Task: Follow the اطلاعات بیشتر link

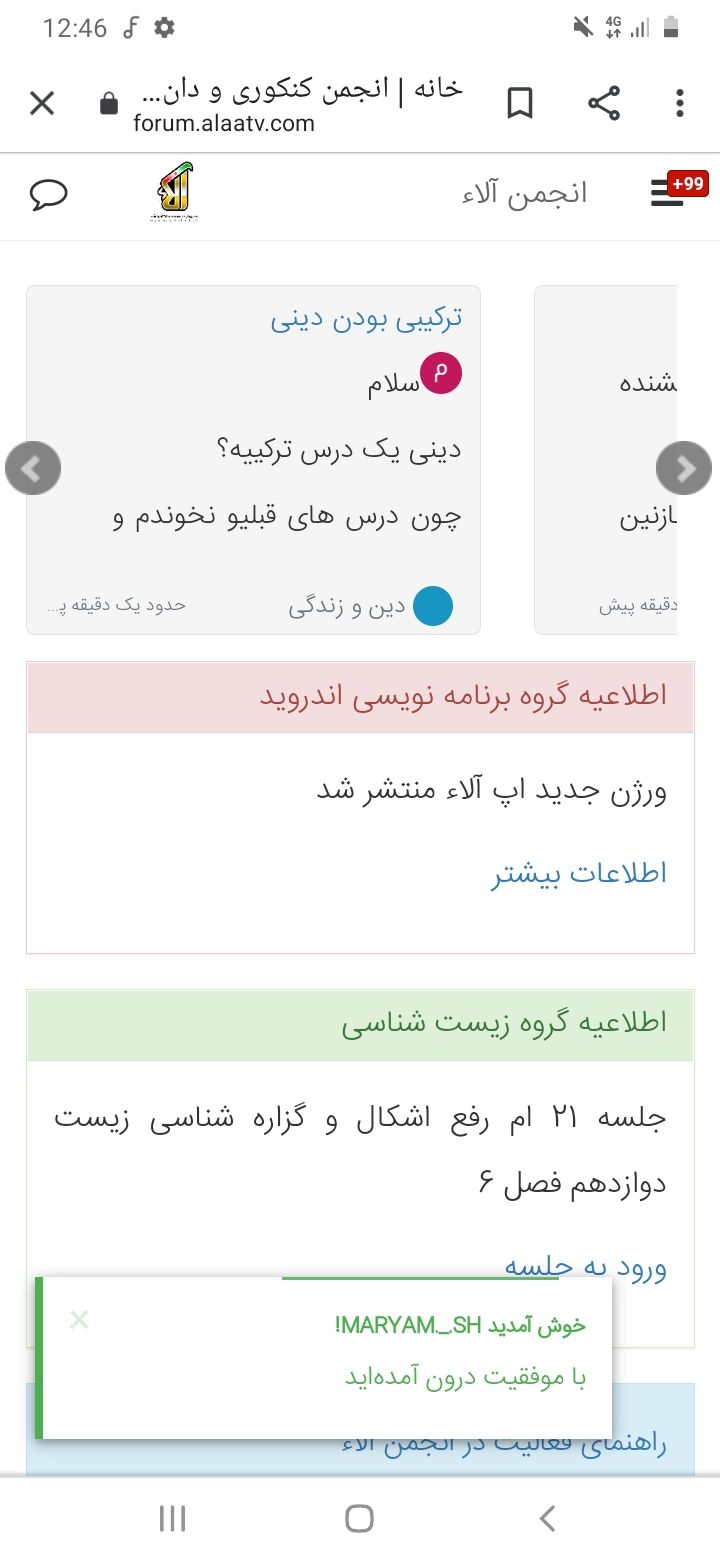Action: pos(579,873)
